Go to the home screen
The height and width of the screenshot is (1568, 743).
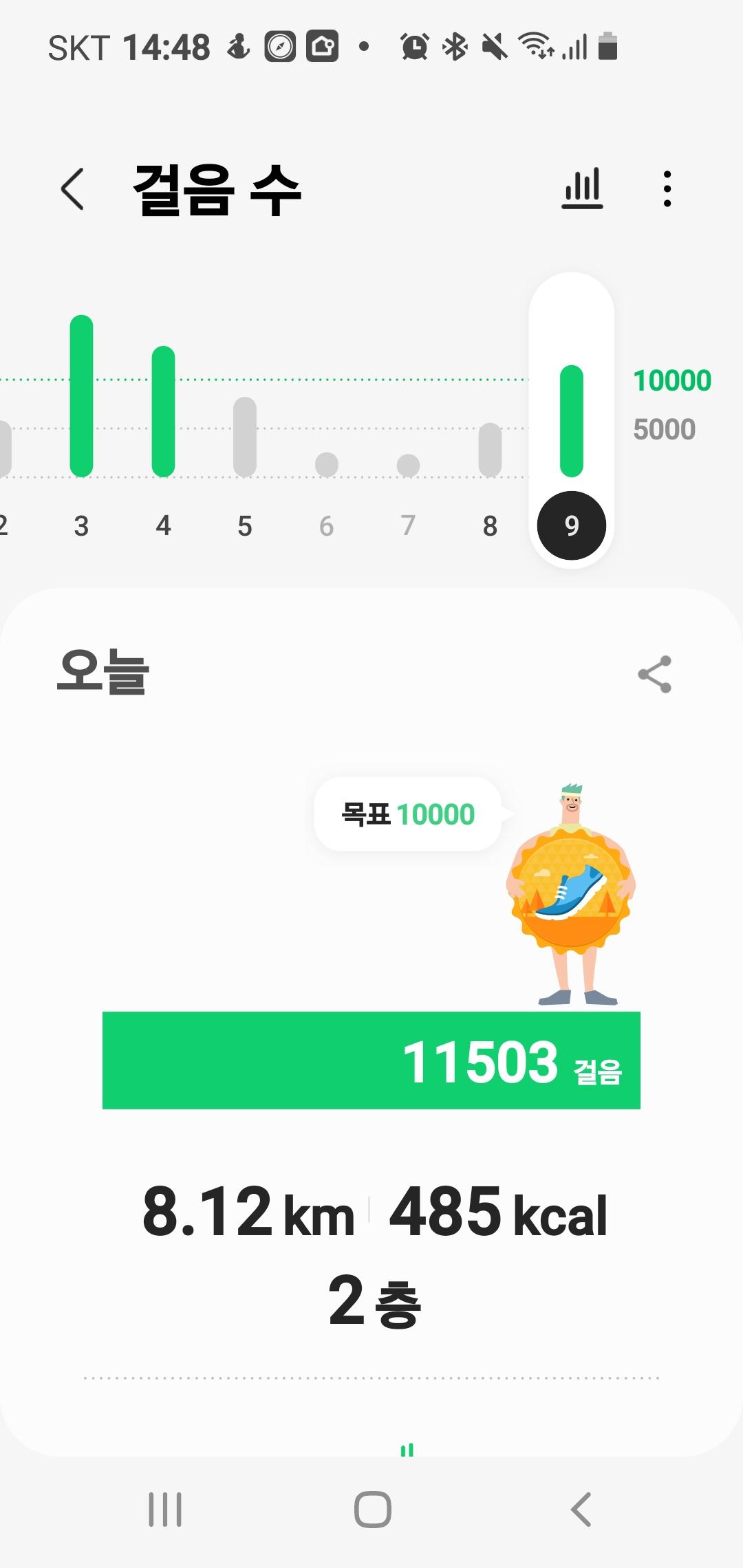[x=372, y=1510]
